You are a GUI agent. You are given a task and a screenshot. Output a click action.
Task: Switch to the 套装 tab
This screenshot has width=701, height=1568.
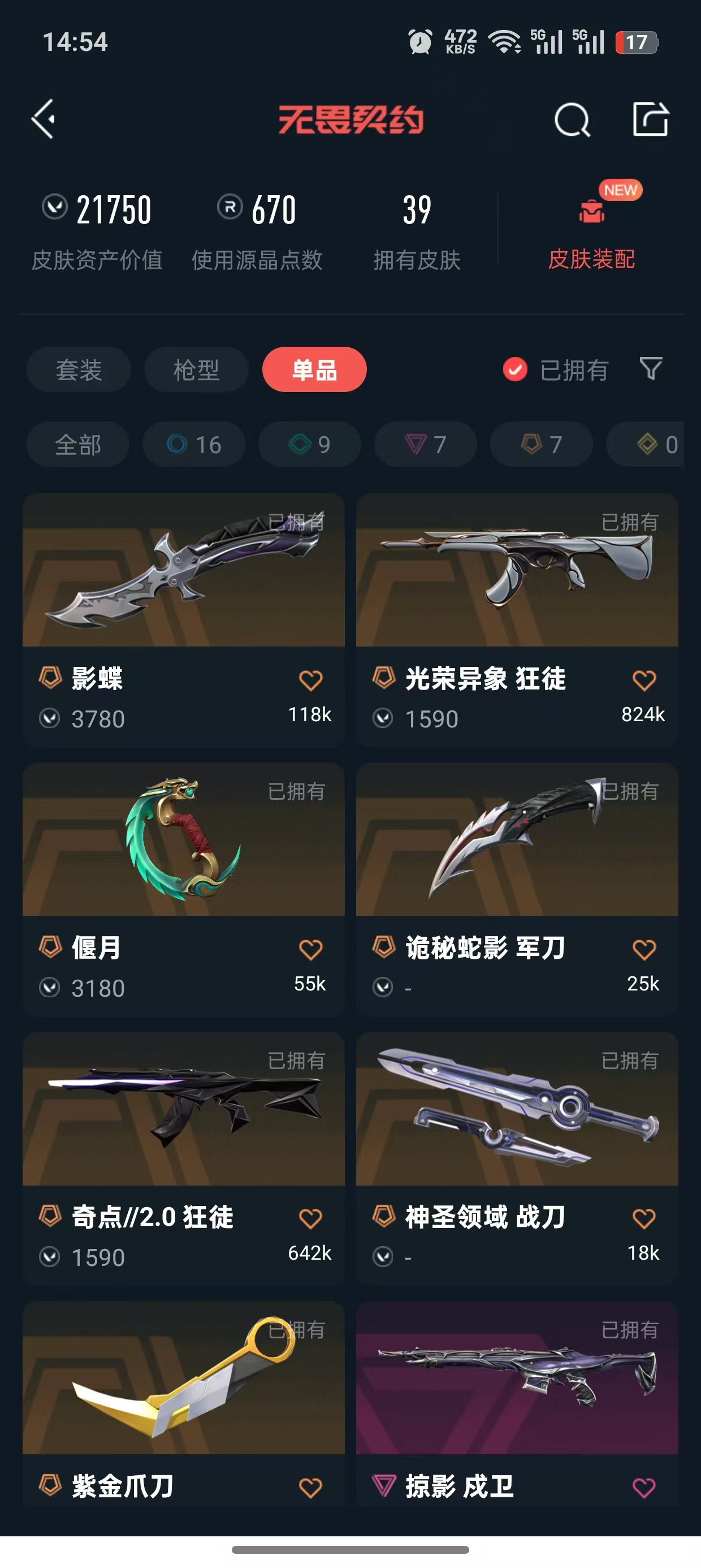79,369
